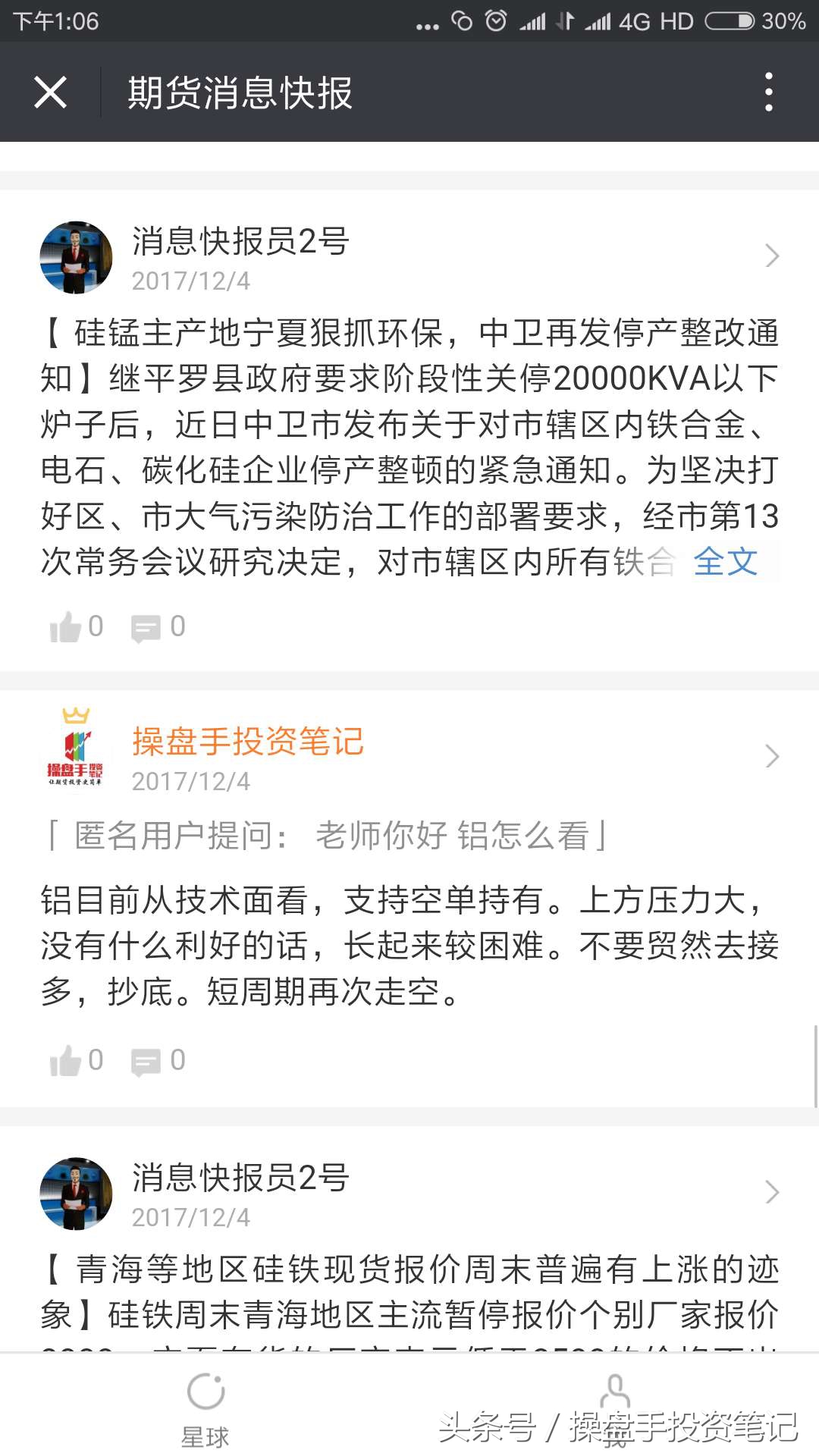
Task: Open the three-dot overflow menu
Action: click(x=770, y=91)
